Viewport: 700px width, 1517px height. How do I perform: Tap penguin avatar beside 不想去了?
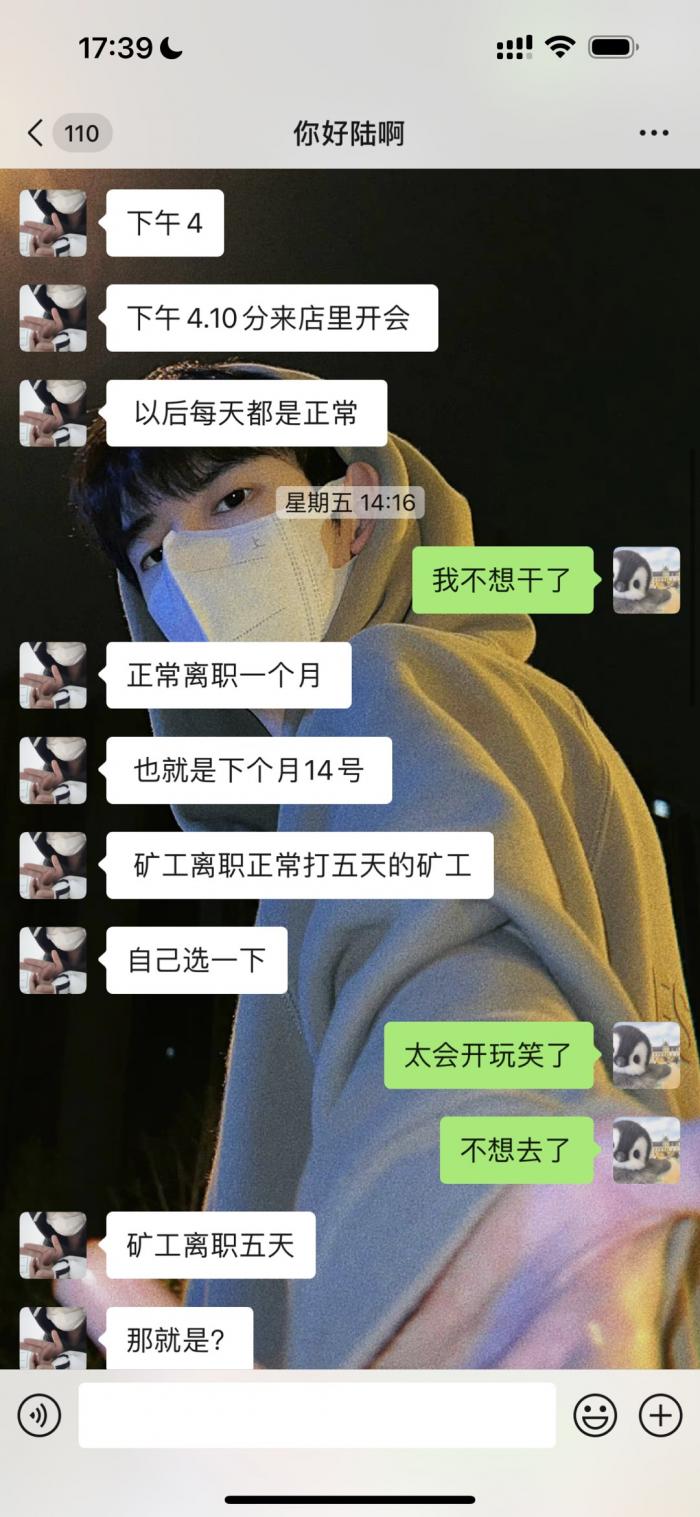646,1150
